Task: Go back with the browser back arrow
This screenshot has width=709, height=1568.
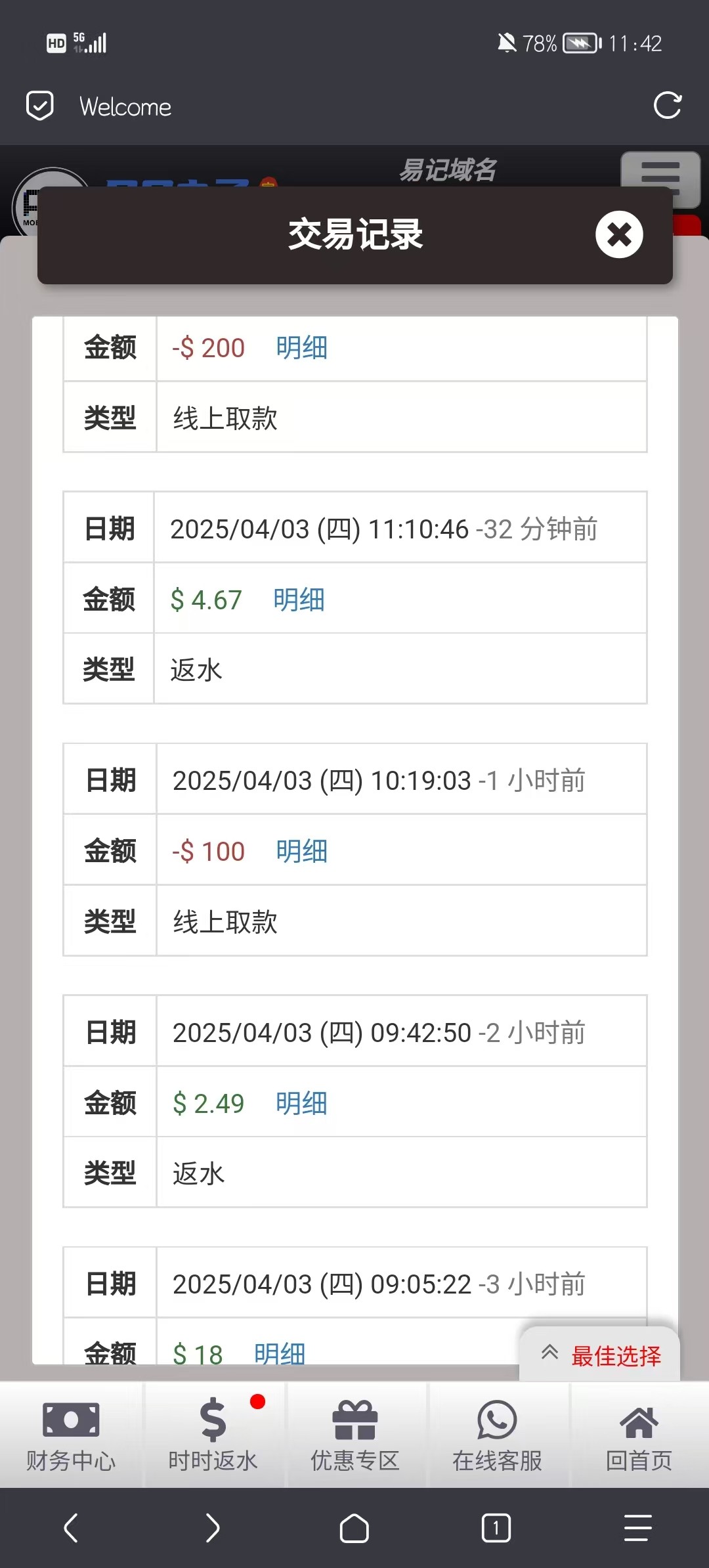Action: point(71,1527)
